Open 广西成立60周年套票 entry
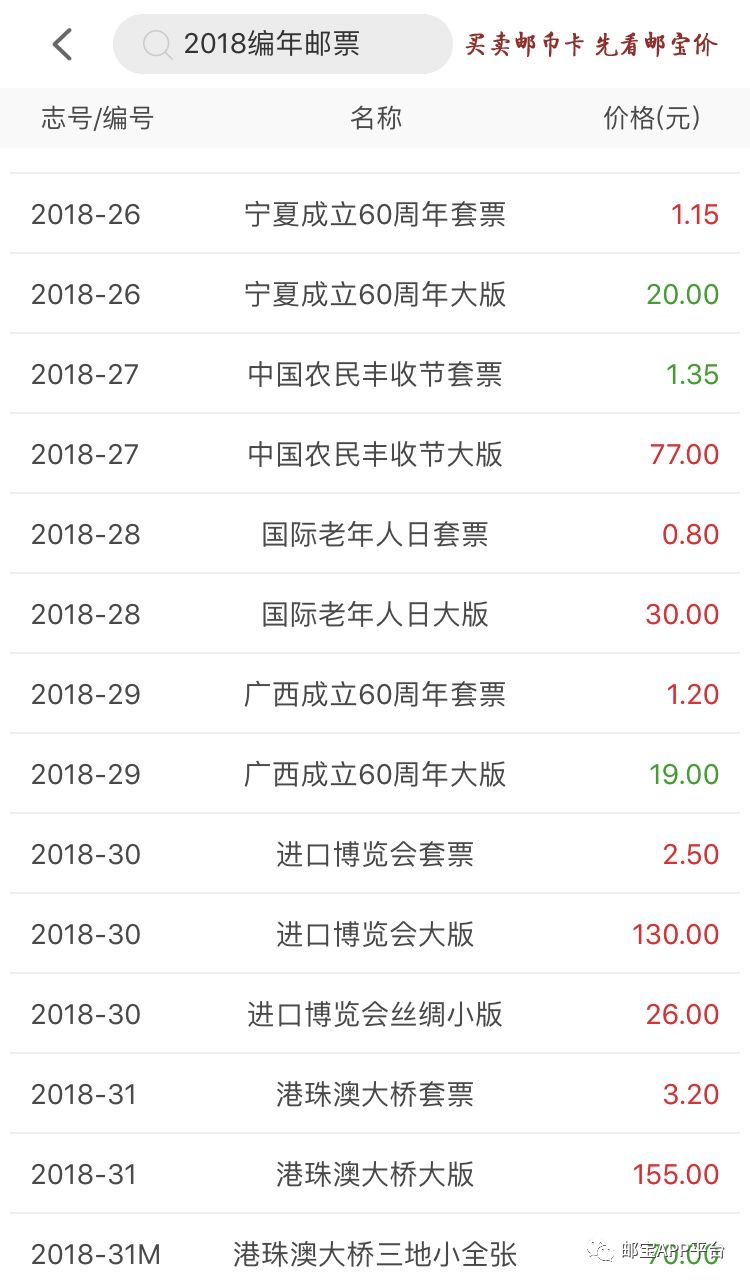This screenshot has width=750, height=1283. [x=375, y=694]
